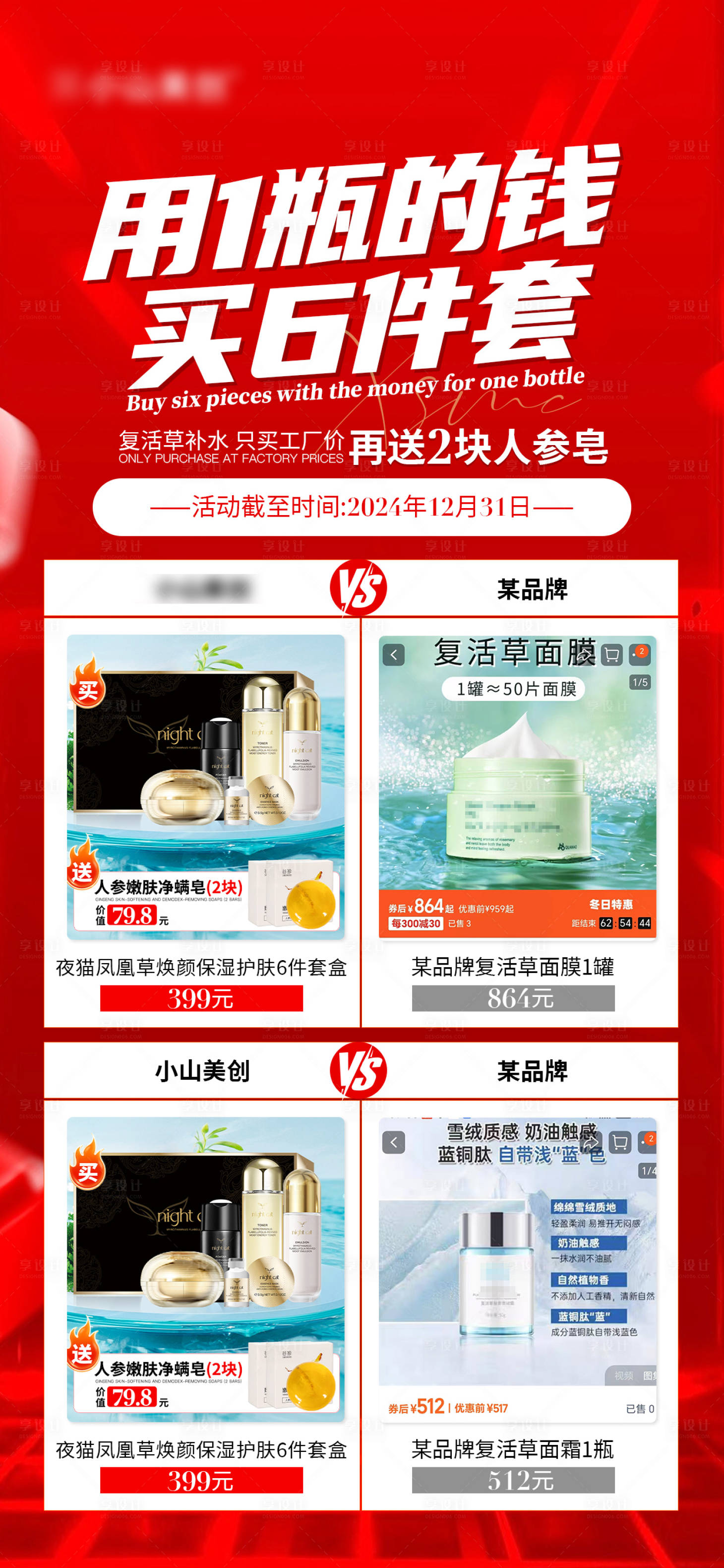Tap the share arrow icon near the cart
This screenshot has height=1568, width=724.
coord(584,655)
